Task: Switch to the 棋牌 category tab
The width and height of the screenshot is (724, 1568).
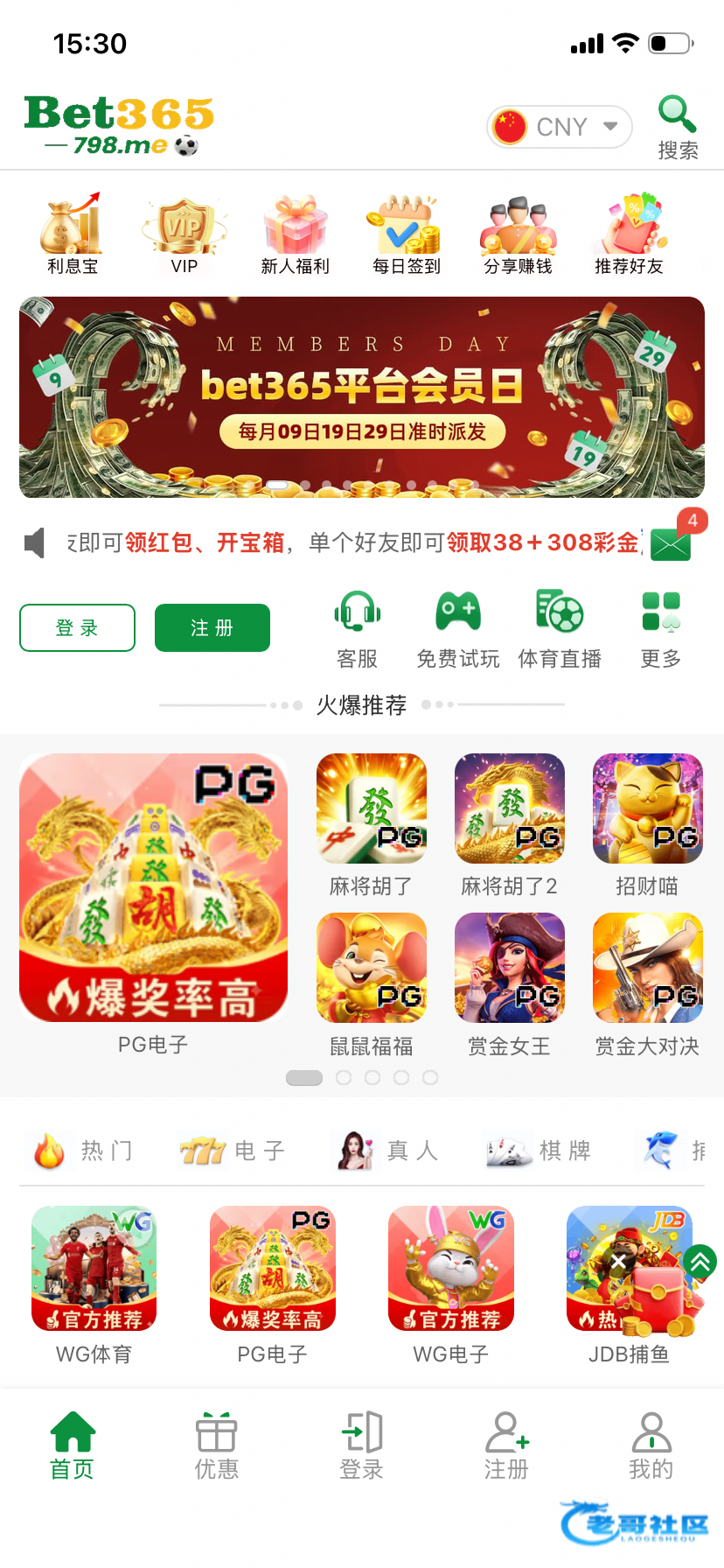Action: (x=539, y=1150)
